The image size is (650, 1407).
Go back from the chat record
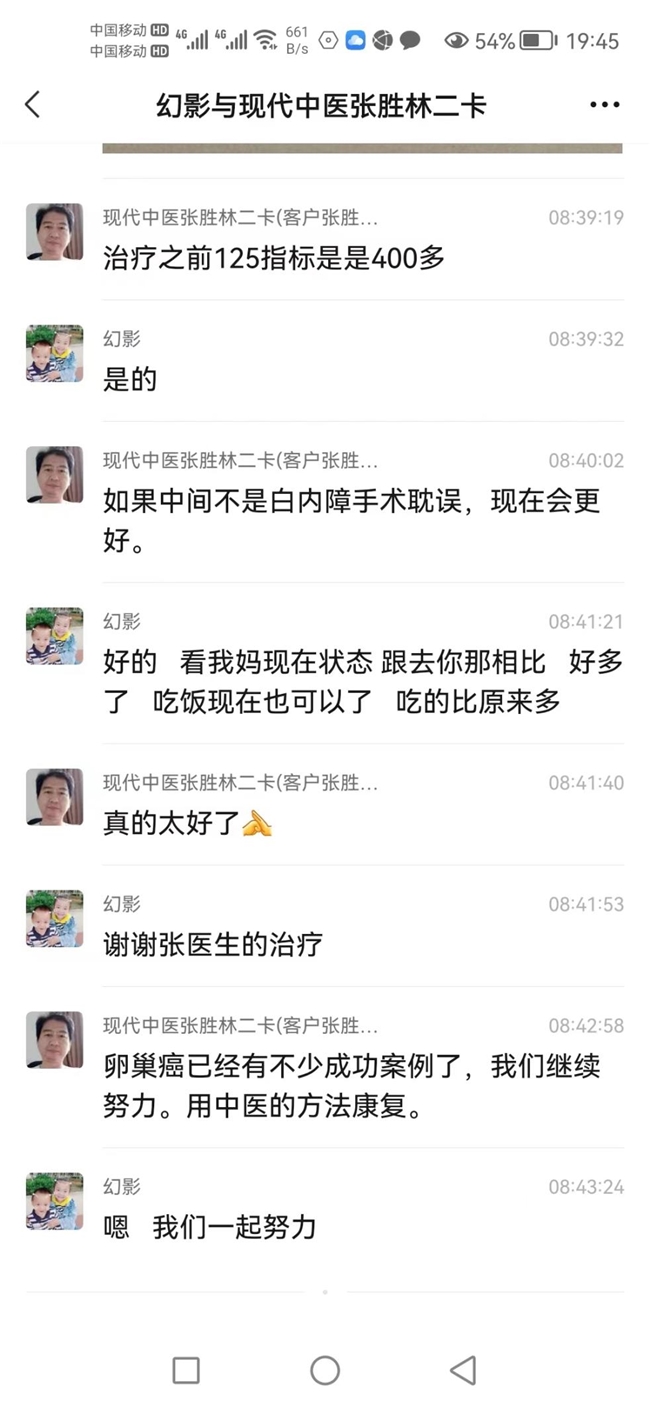click(x=33, y=104)
